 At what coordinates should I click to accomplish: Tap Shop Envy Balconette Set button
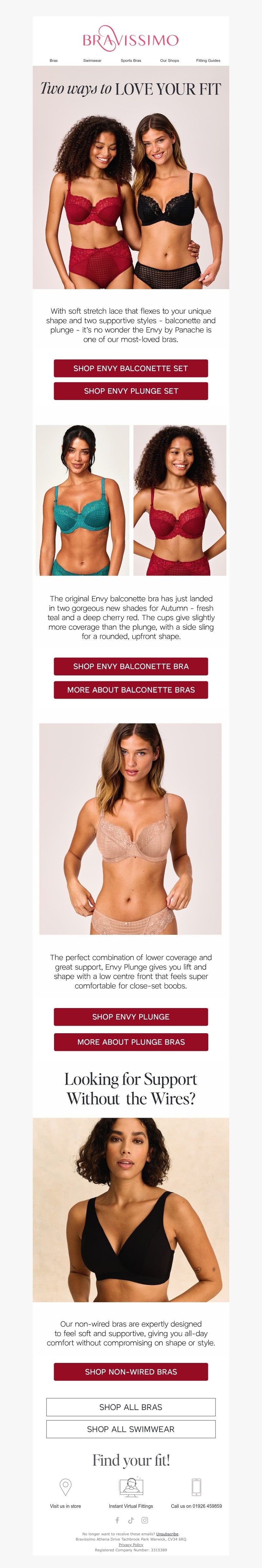coord(130,368)
